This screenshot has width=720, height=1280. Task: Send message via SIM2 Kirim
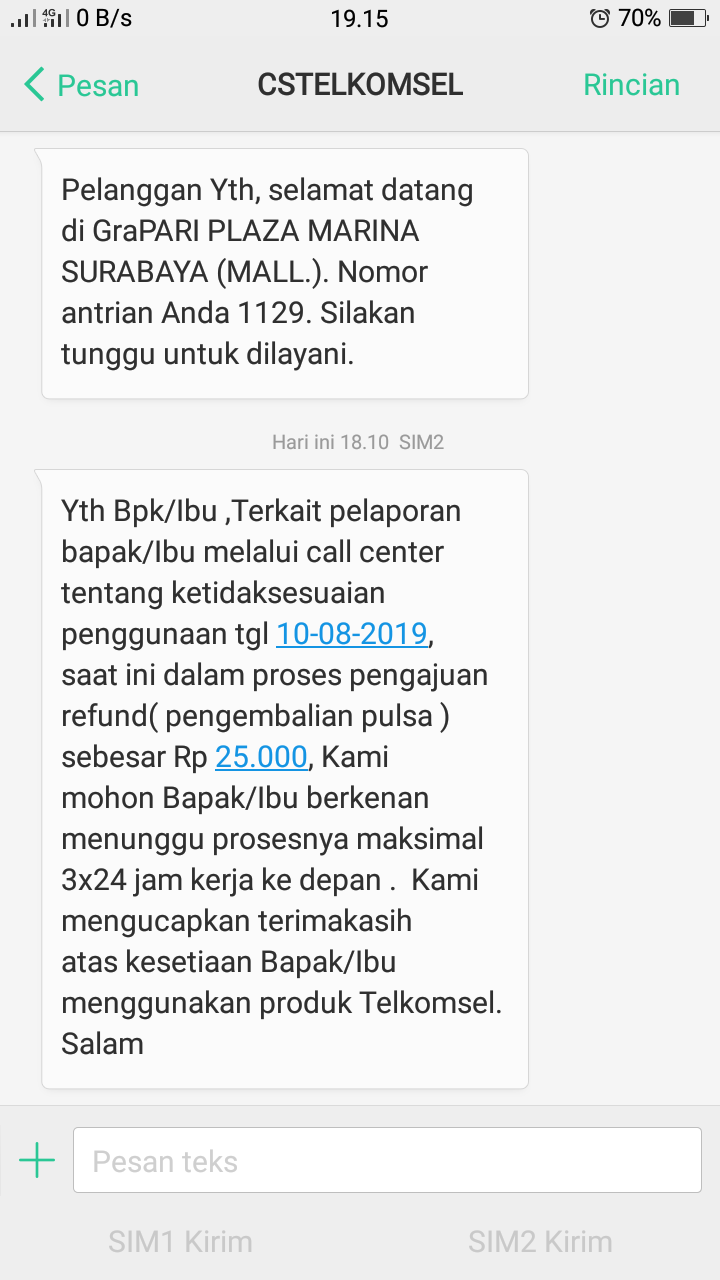click(x=540, y=1242)
